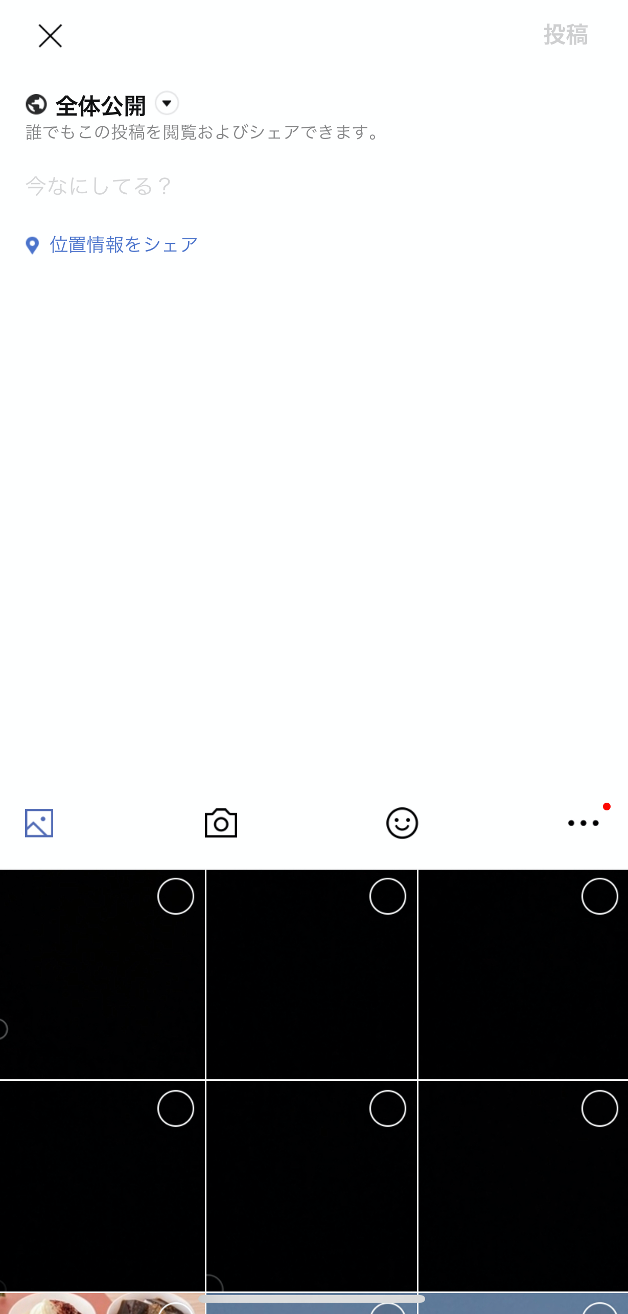Screen dimensions: 628x1314
Task: Tap the 投稿 button
Action: (x=565, y=36)
